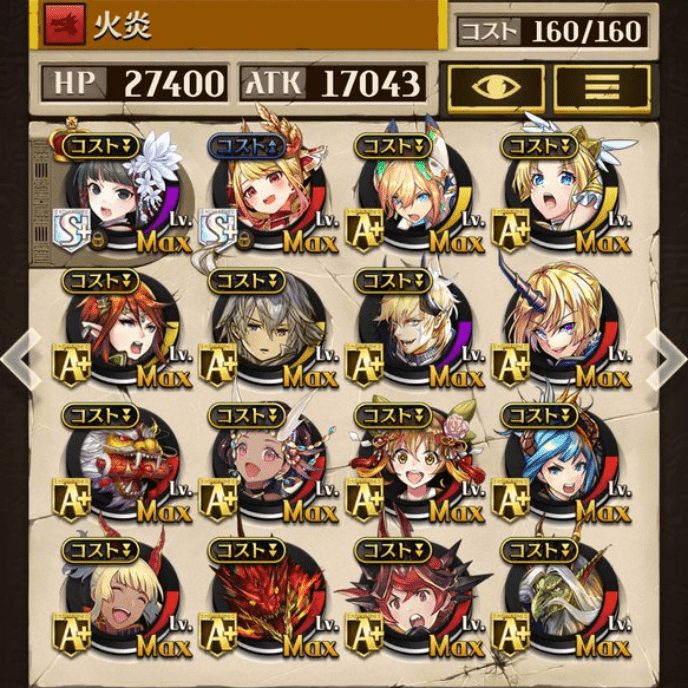Toggle the eye view button
Image resolution: width=688 pixels, height=688 pixels.
[x=496, y=88]
